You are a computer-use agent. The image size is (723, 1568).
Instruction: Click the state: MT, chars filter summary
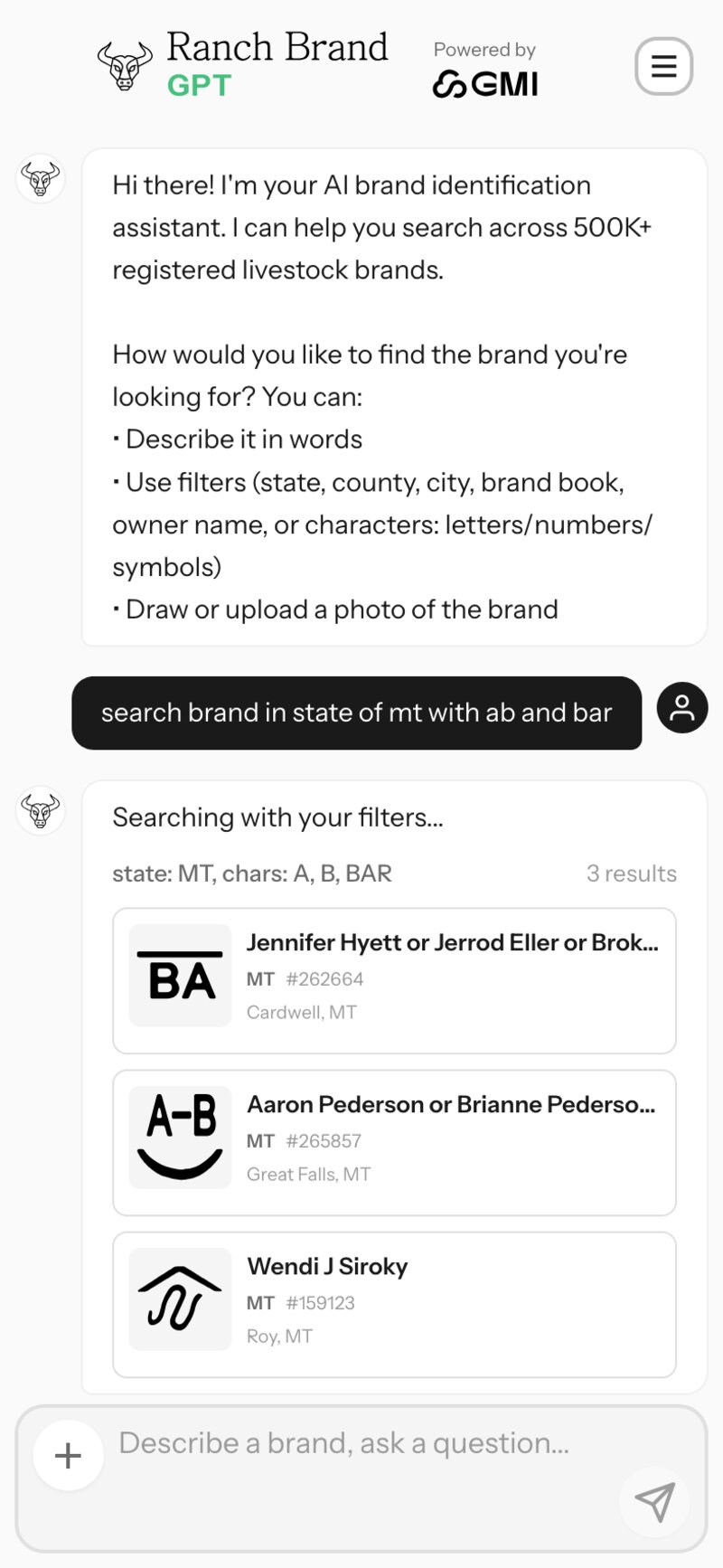[x=253, y=873]
